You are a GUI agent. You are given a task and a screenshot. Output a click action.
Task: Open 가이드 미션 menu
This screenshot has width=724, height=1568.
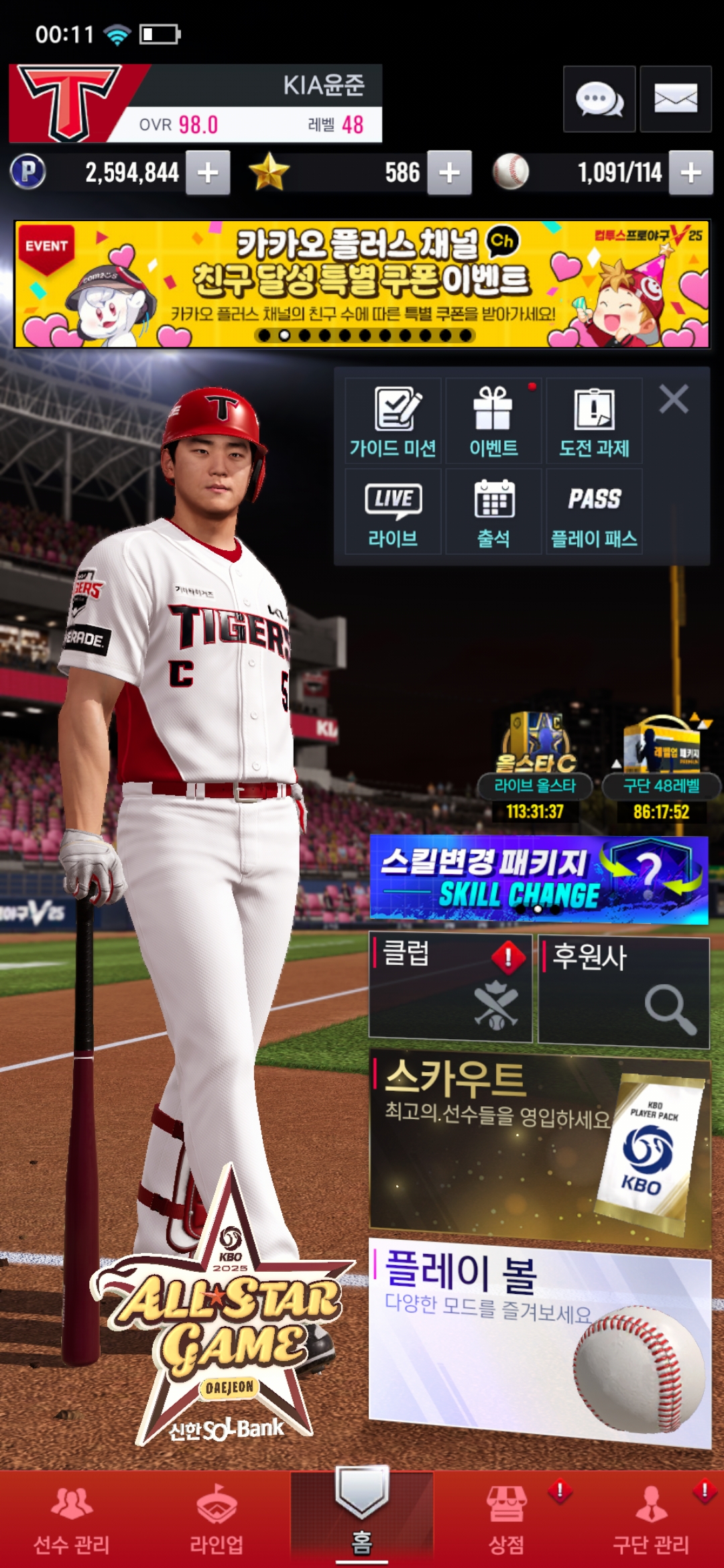pos(393,421)
